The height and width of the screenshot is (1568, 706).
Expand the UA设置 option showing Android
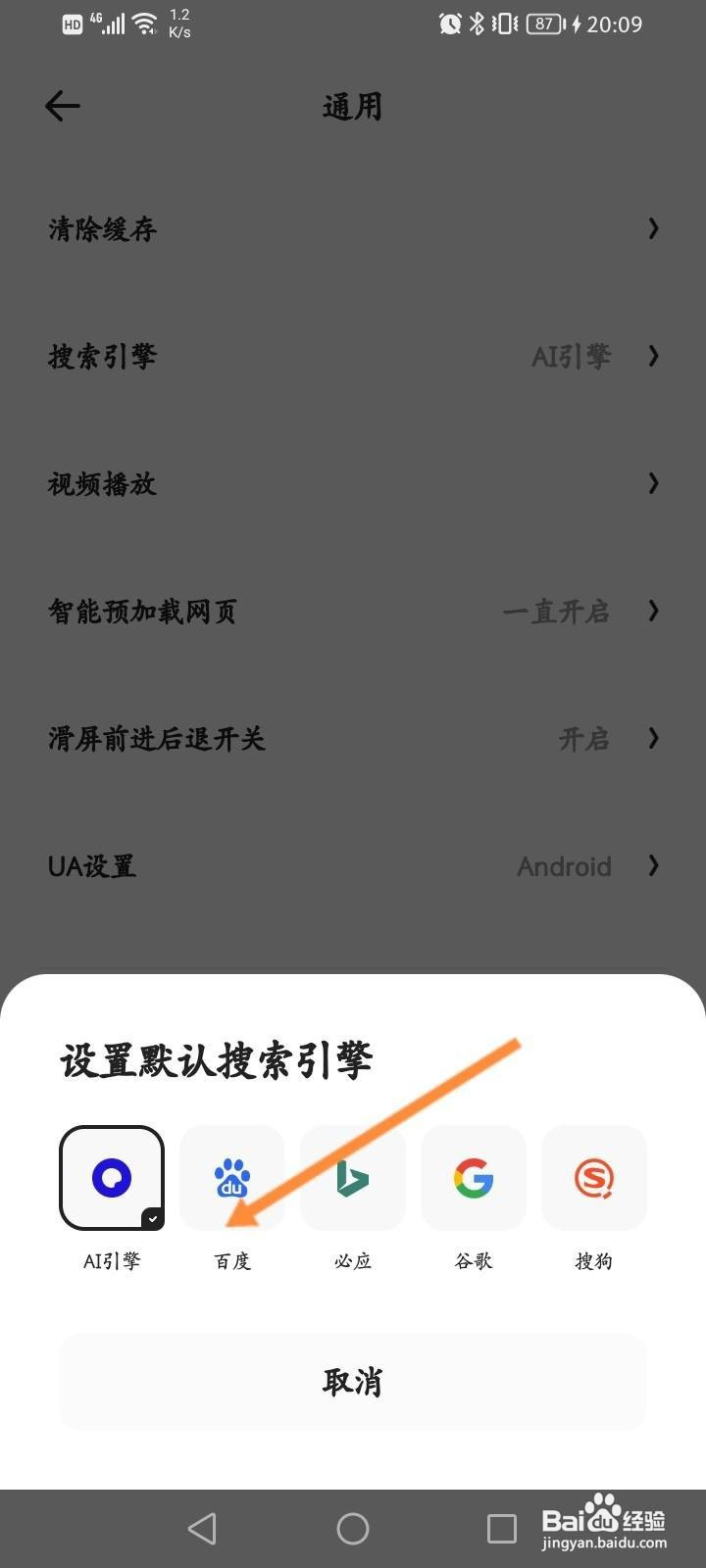(353, 866)
